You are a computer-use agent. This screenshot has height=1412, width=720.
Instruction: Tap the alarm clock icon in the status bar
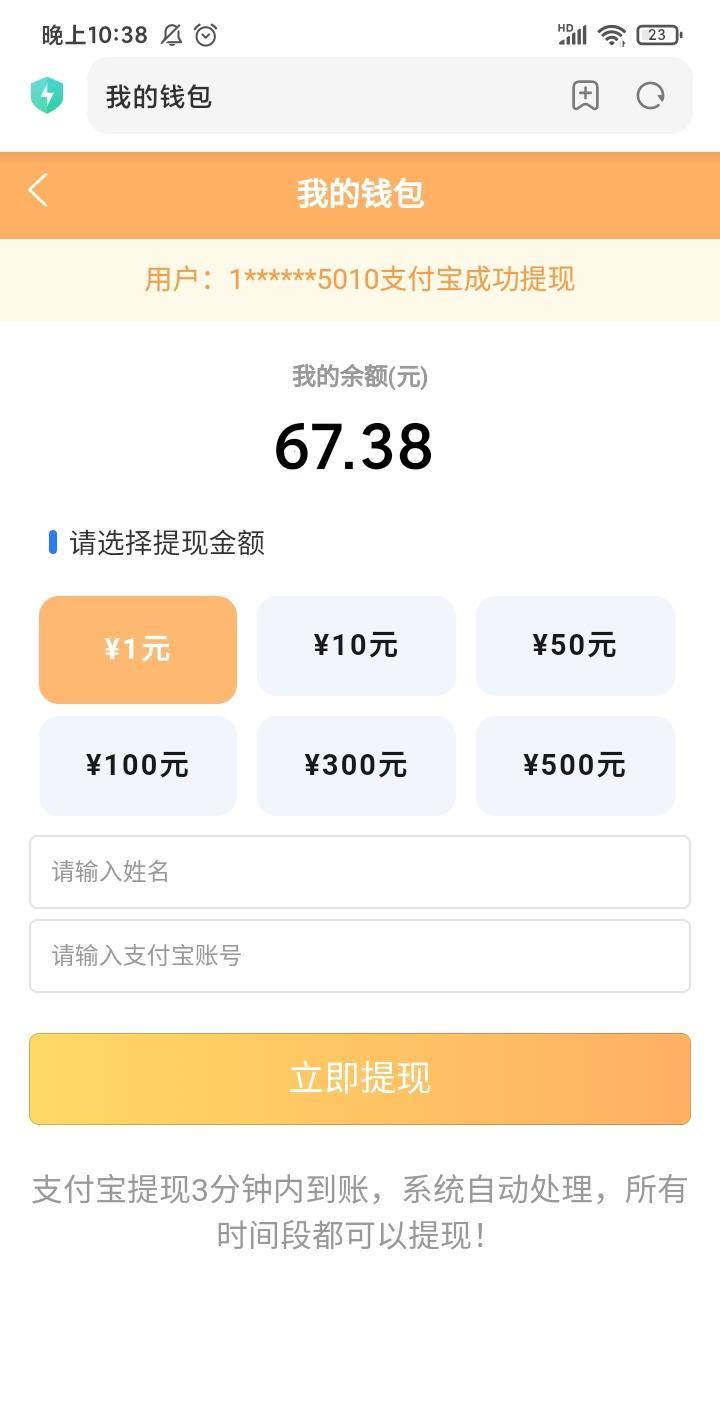[x=207, y=34]
